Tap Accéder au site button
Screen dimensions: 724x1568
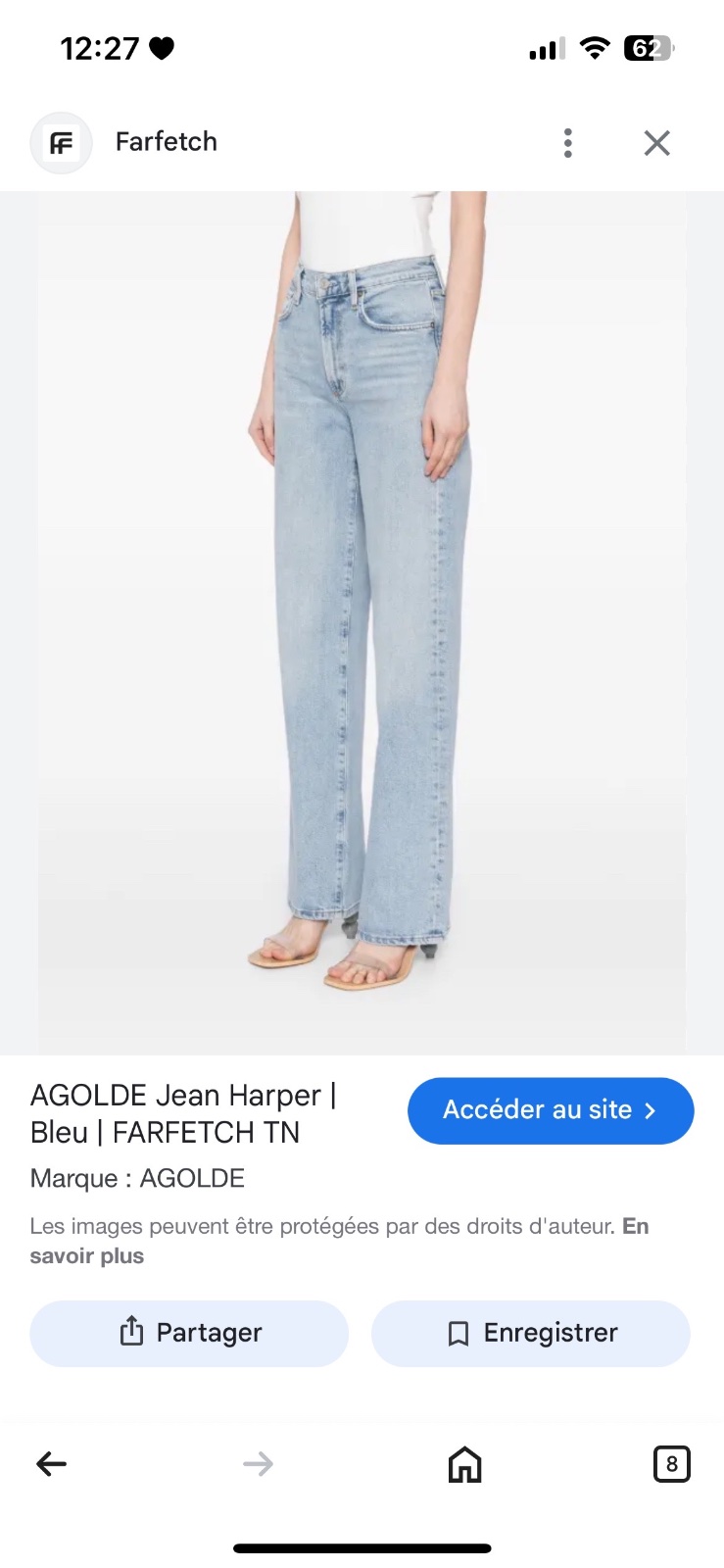click(551, 1110)
